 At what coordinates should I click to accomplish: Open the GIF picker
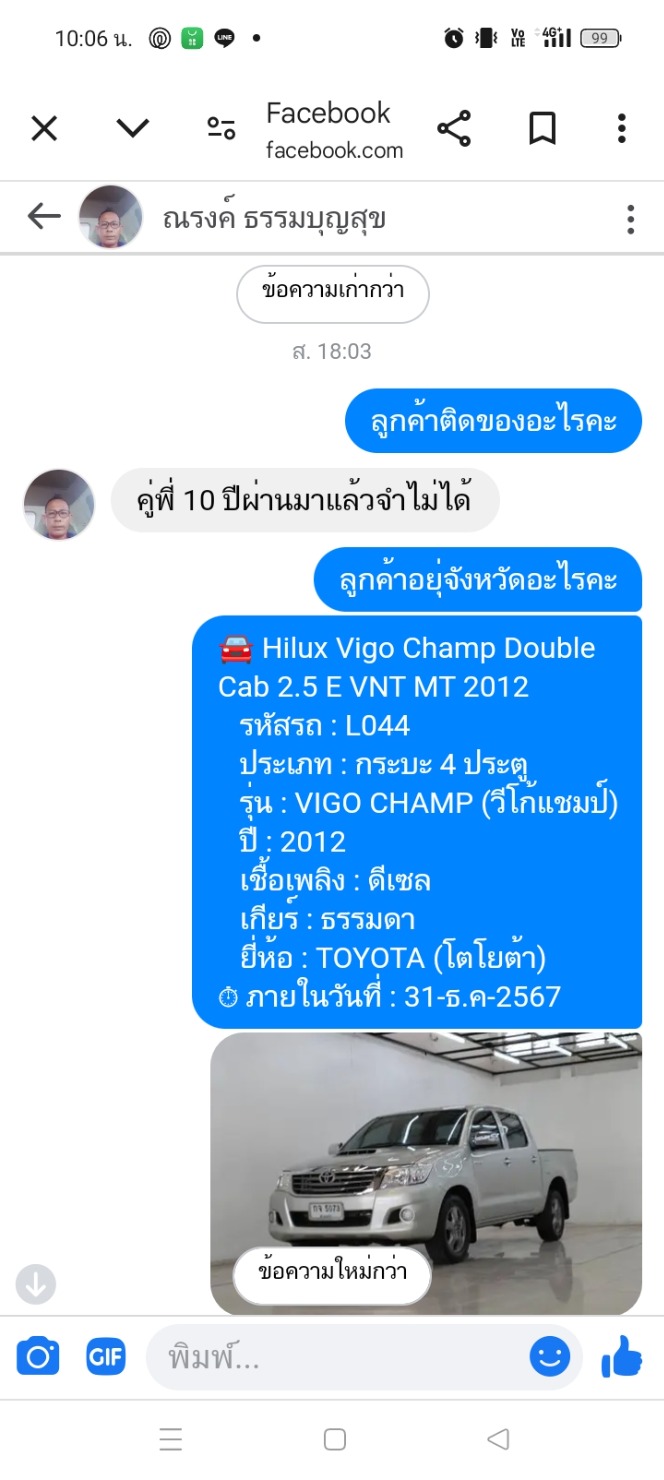(x=106, y=1357)
